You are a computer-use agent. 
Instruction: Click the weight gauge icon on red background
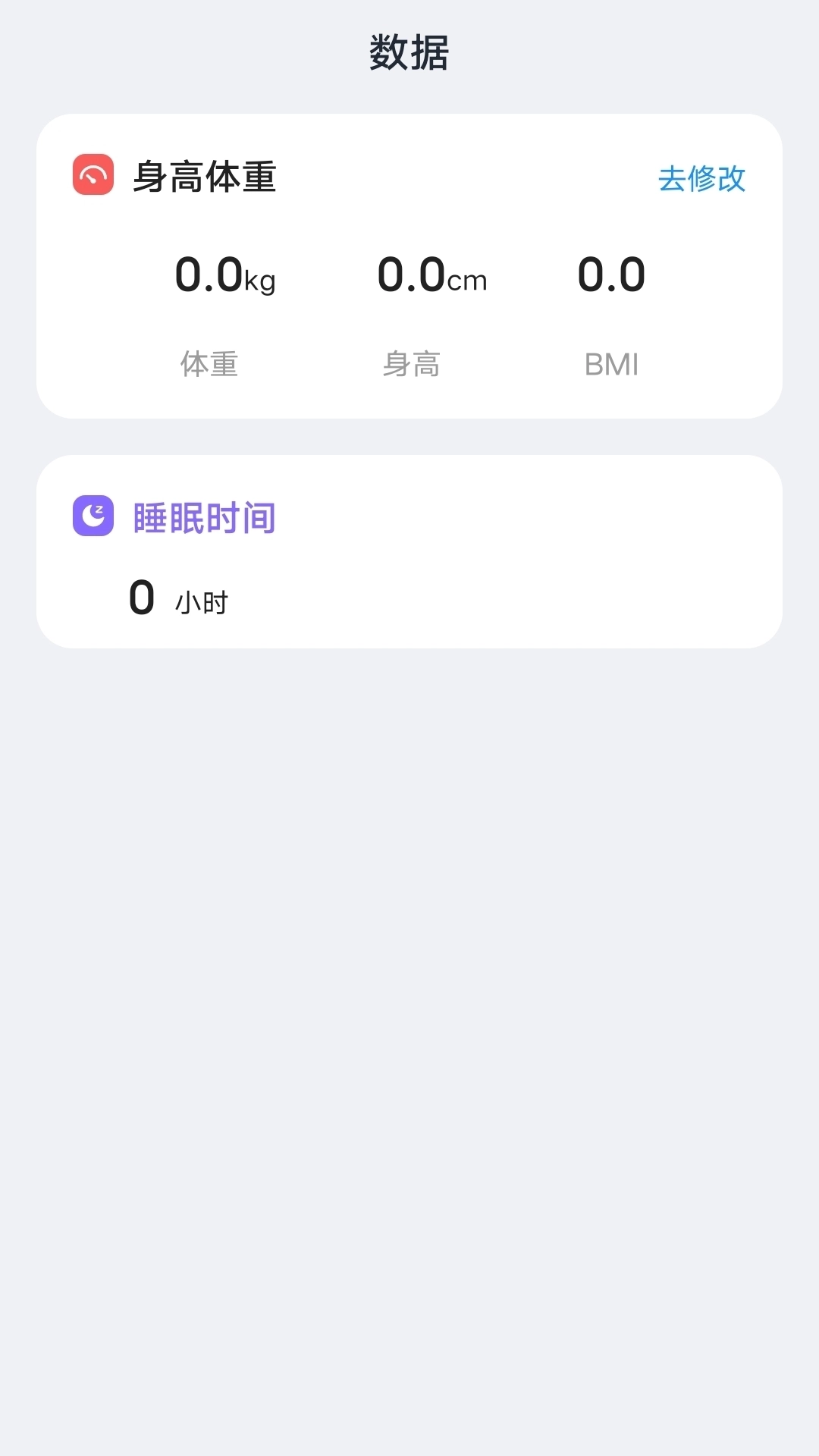(x=93, y=177)
